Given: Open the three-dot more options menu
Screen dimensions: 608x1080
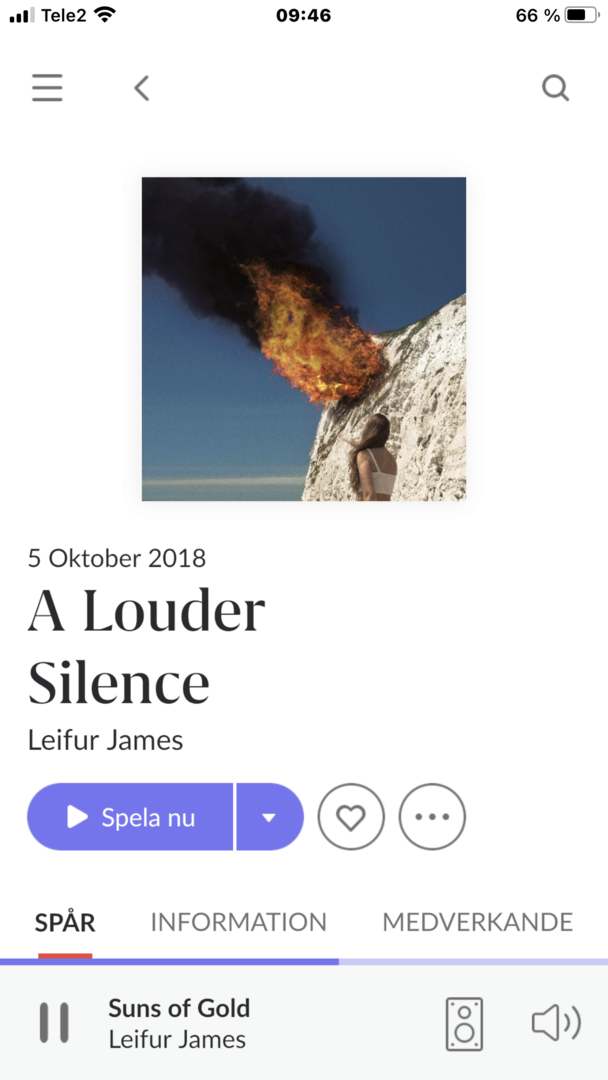Looking at the screenshot, I should (432, 817).
